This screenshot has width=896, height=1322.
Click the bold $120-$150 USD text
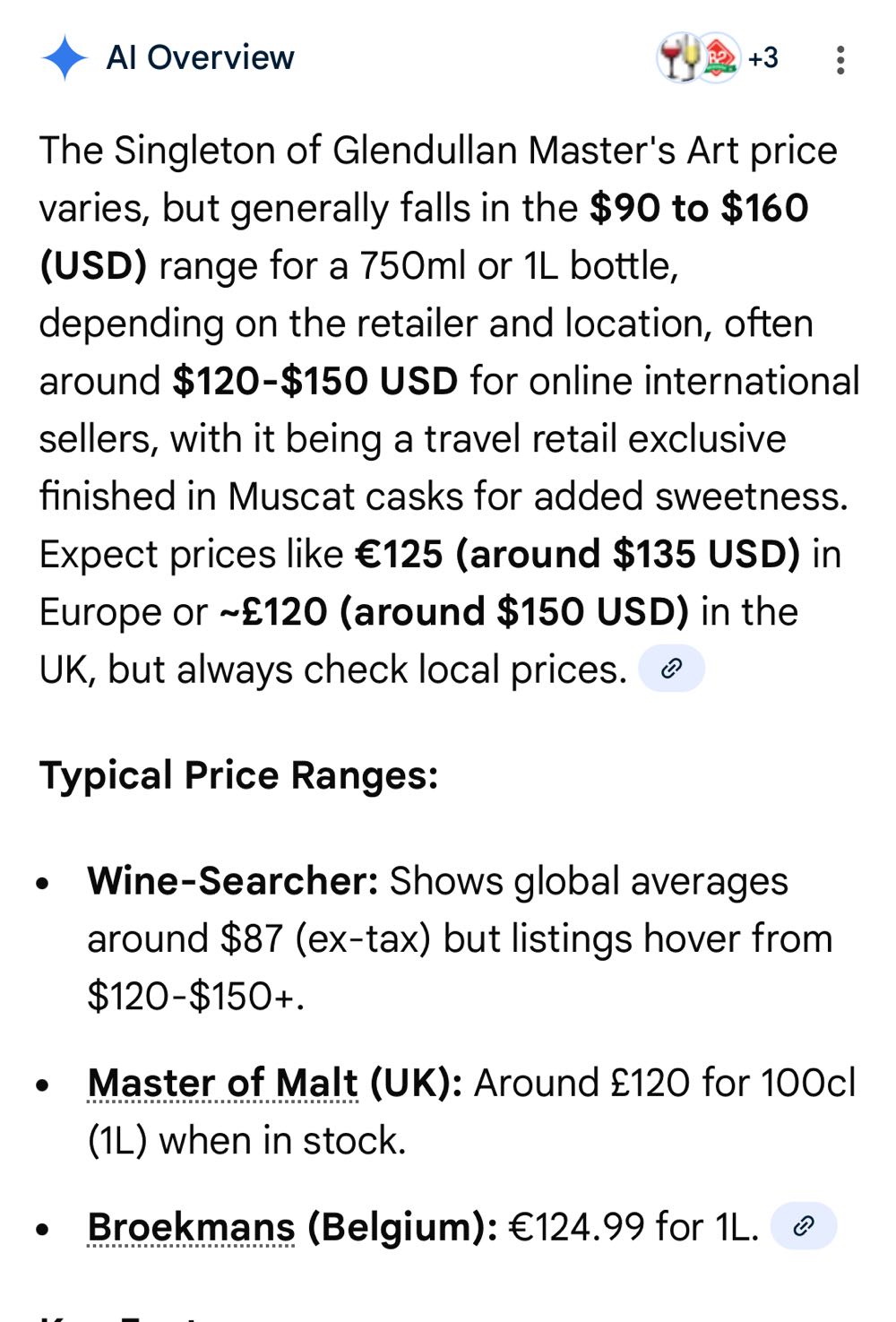314,380
